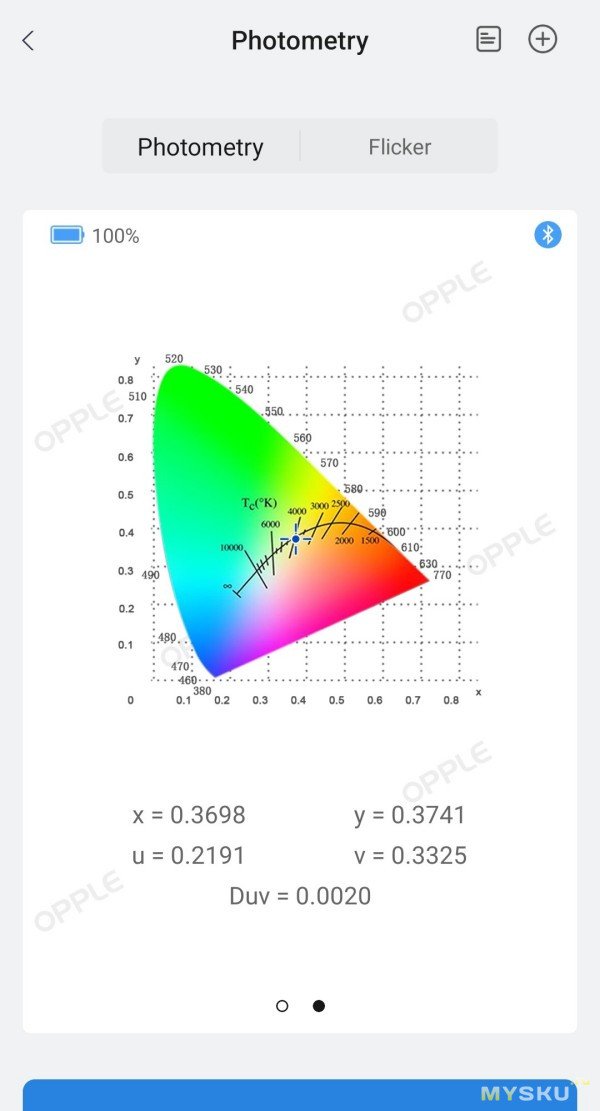
Task: Tap the Bluetooth connection icon
Action: 547,235
